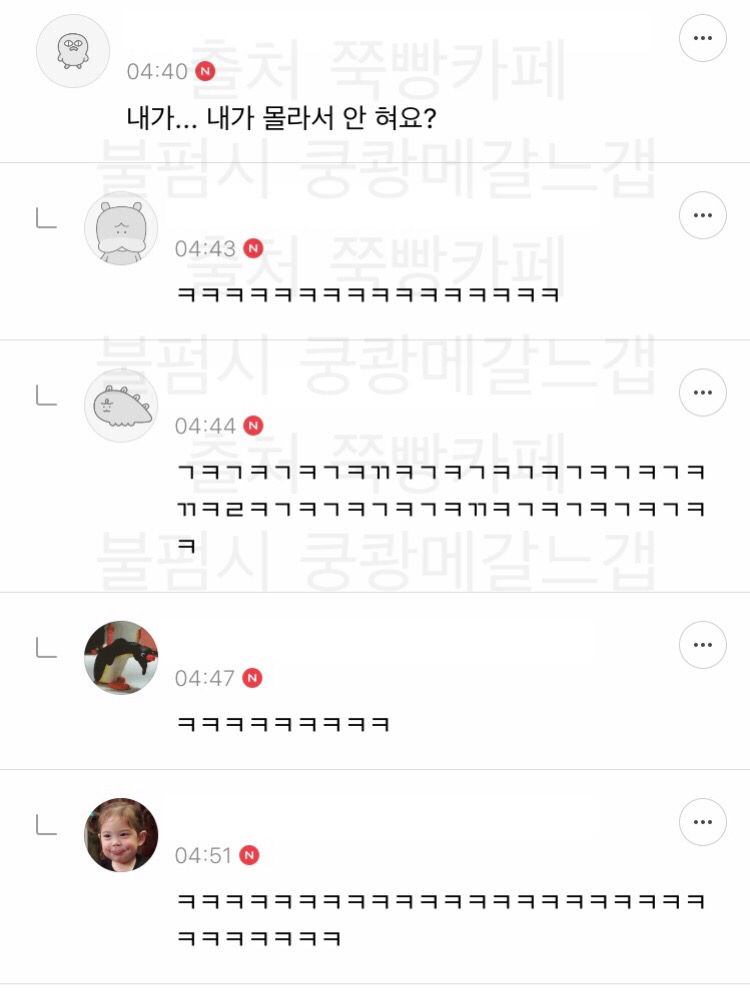View profile of the 04:44 dinosaur avatar
Screen dimensions: 750x991
pos(121,405)
